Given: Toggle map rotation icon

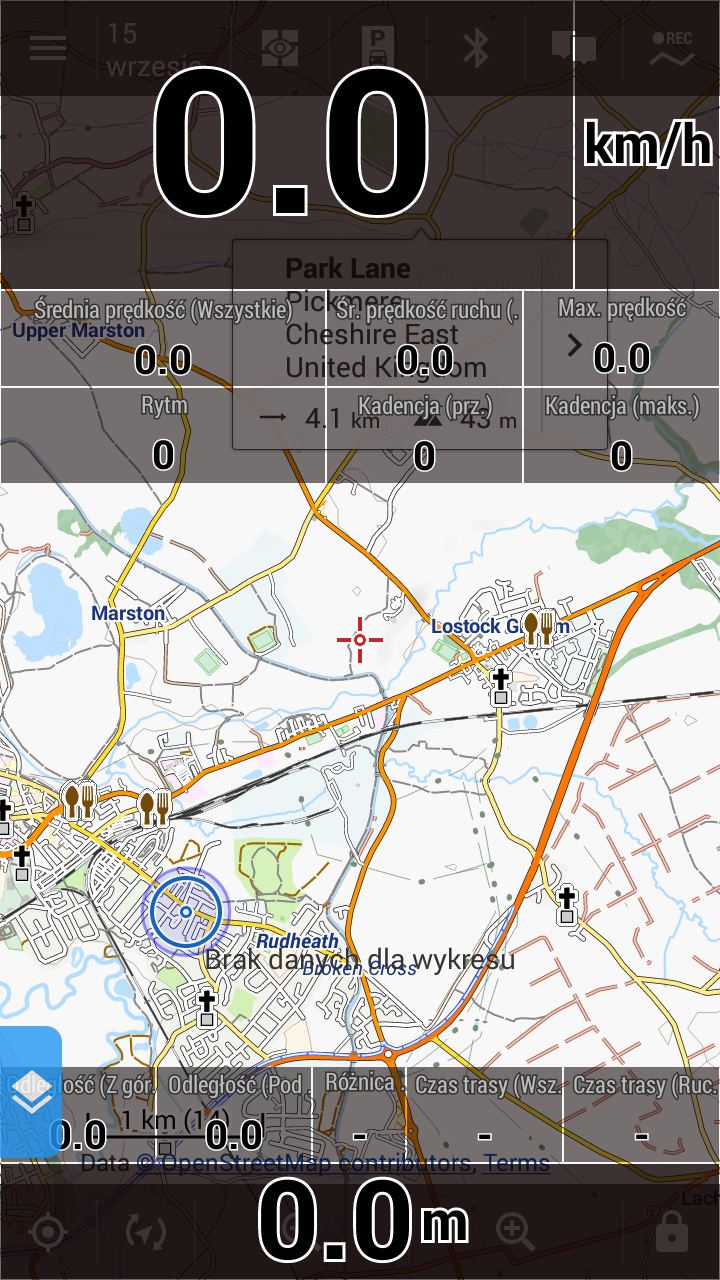Looking at the screenshot, I should click(146, 1232).
